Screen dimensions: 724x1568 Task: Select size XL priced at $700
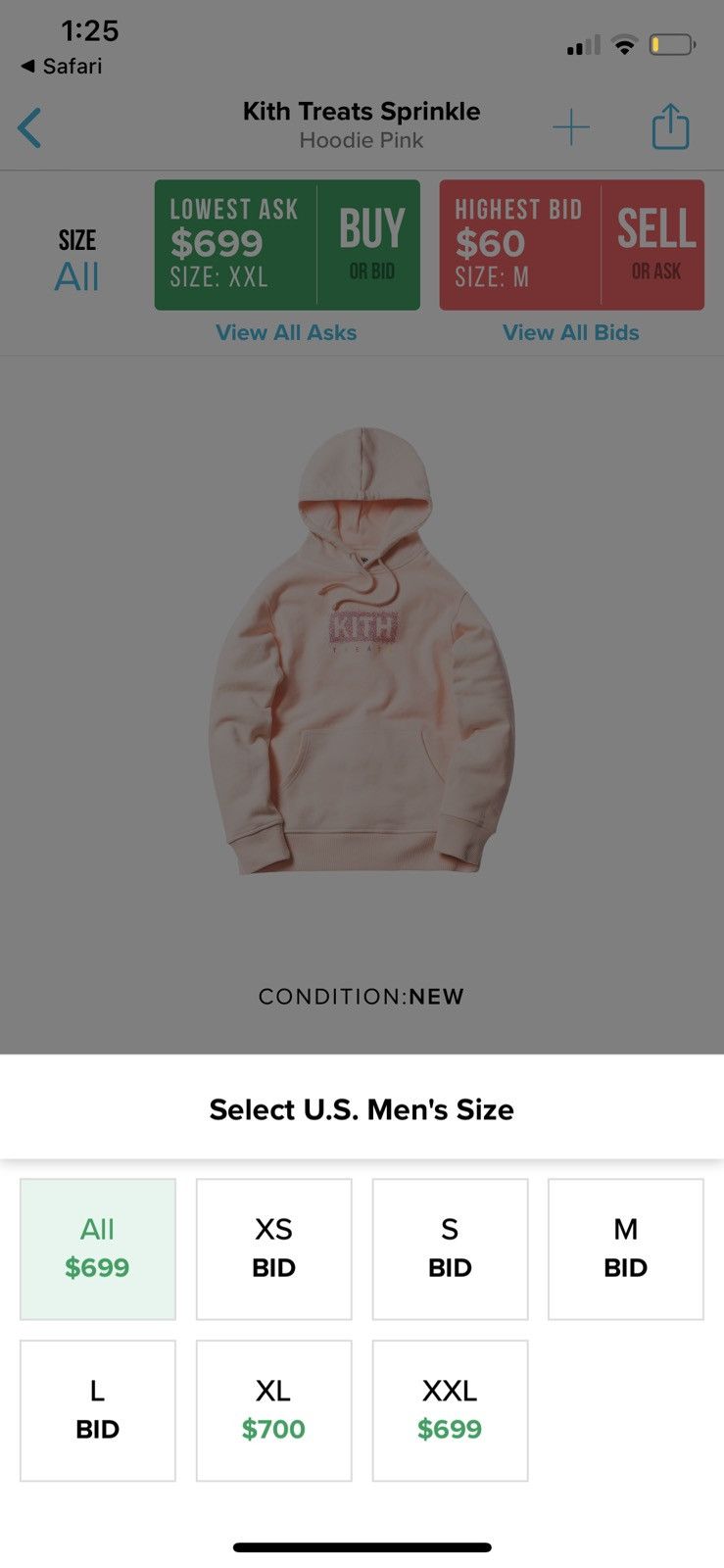coord(273,1410)
